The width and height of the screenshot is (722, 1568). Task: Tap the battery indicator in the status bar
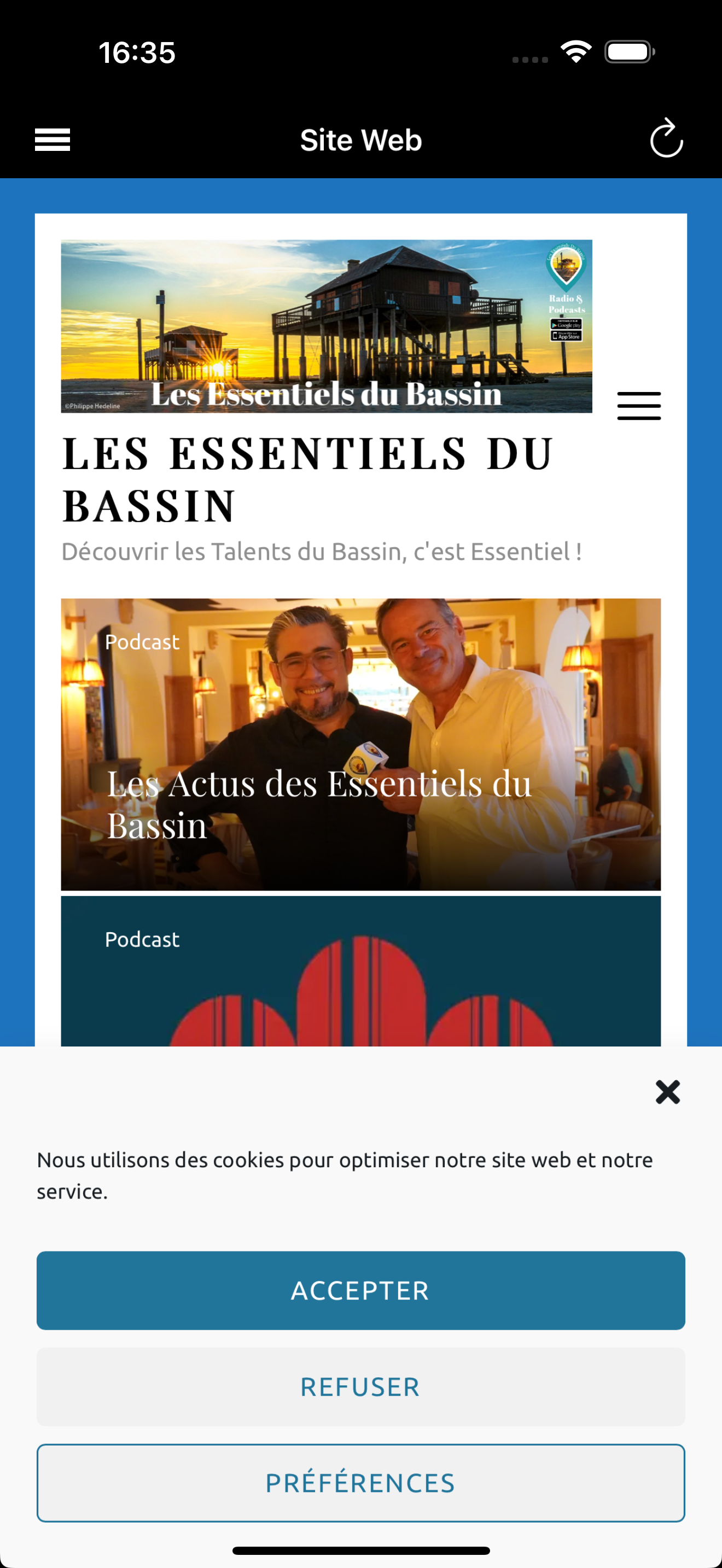pyautogui.click(x=628, y=52)
